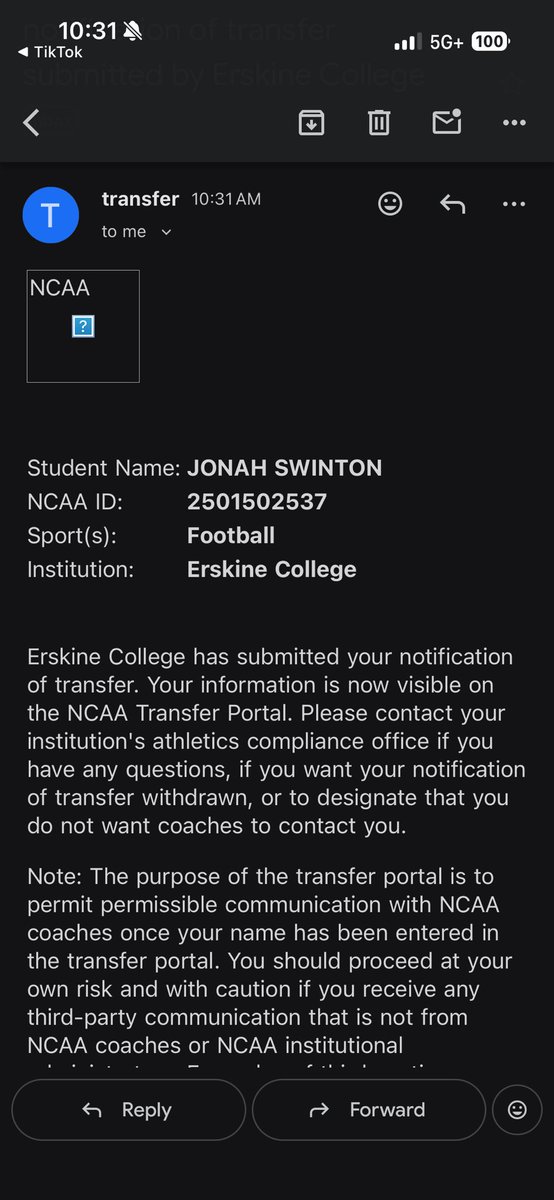
Task: Reply using the arrow beside the sender
Action: click(452, 204)
